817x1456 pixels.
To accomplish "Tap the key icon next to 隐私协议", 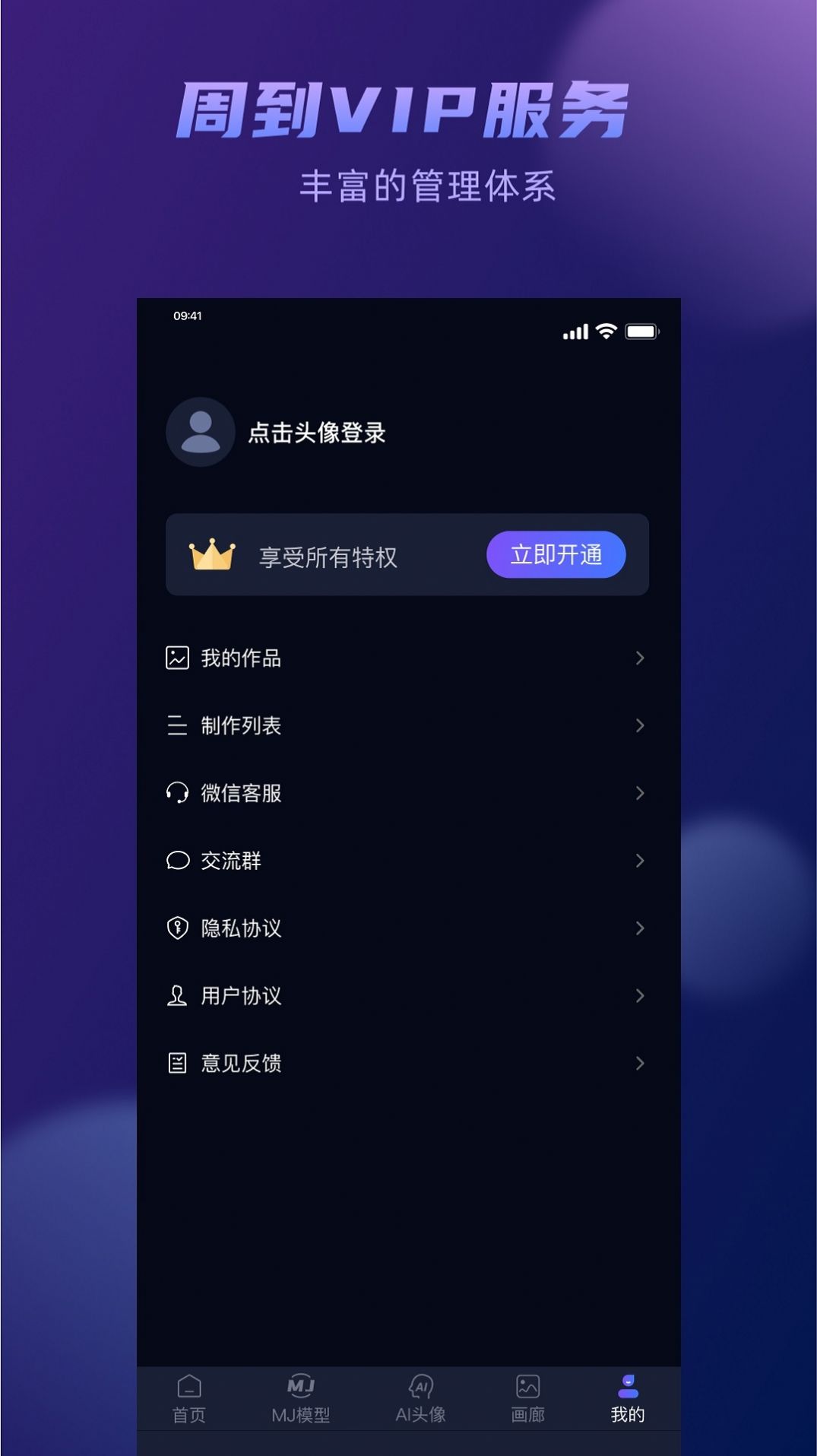I will point(176,928).
